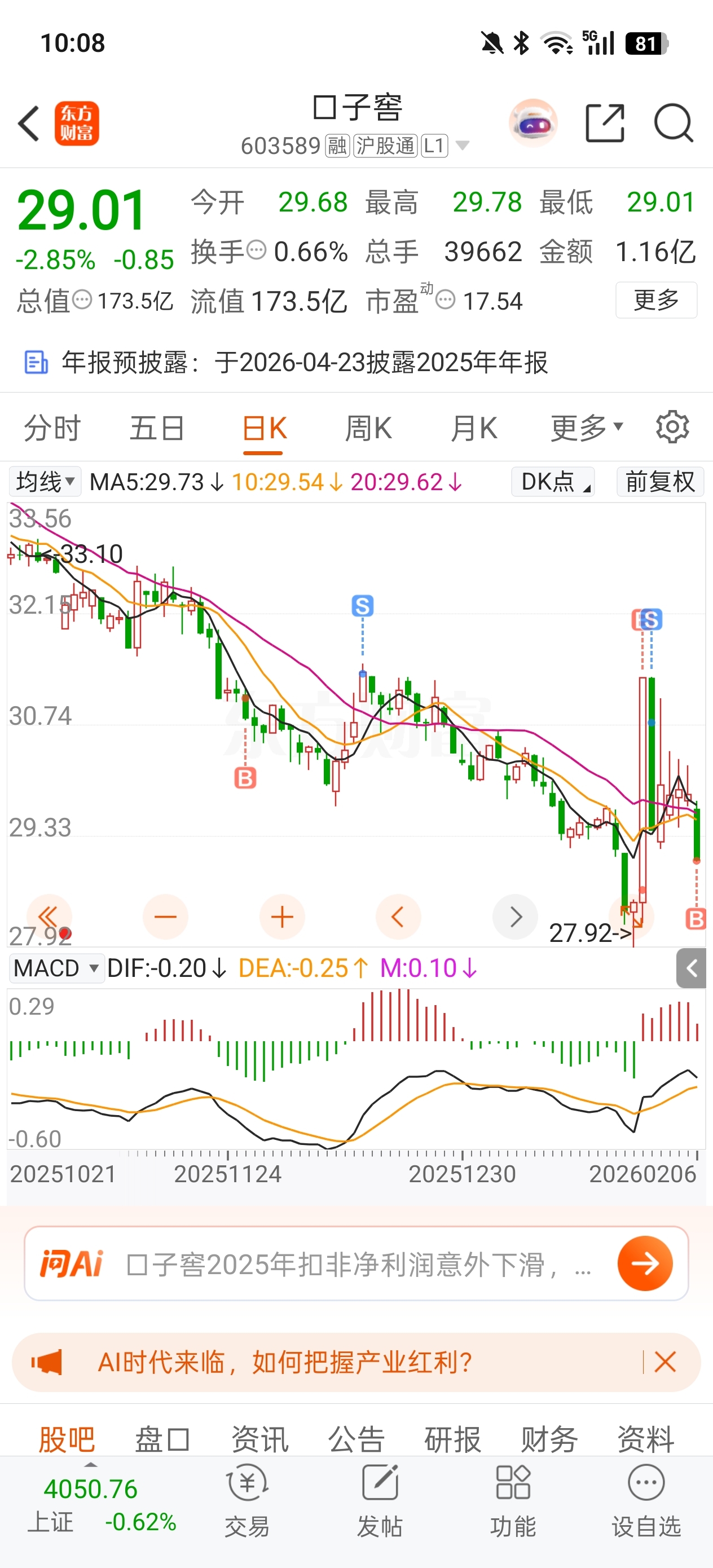Expand the 更多 chart period dropdown
The width and height of the screenshot is (713, 1568).
(x=586, y=428)
